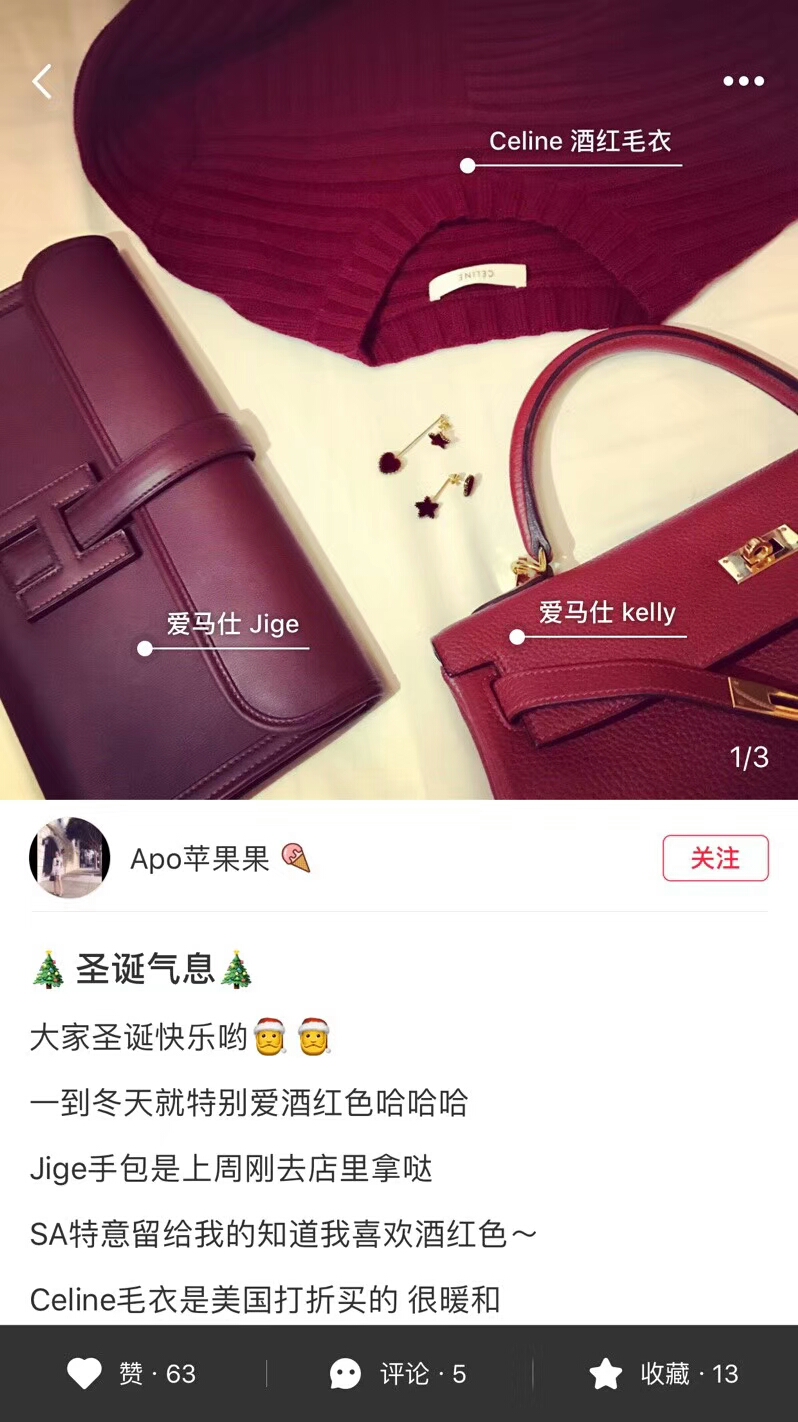Like this post (赞 · 63)
798x1422 pixels.
[x=132, y=1374]
